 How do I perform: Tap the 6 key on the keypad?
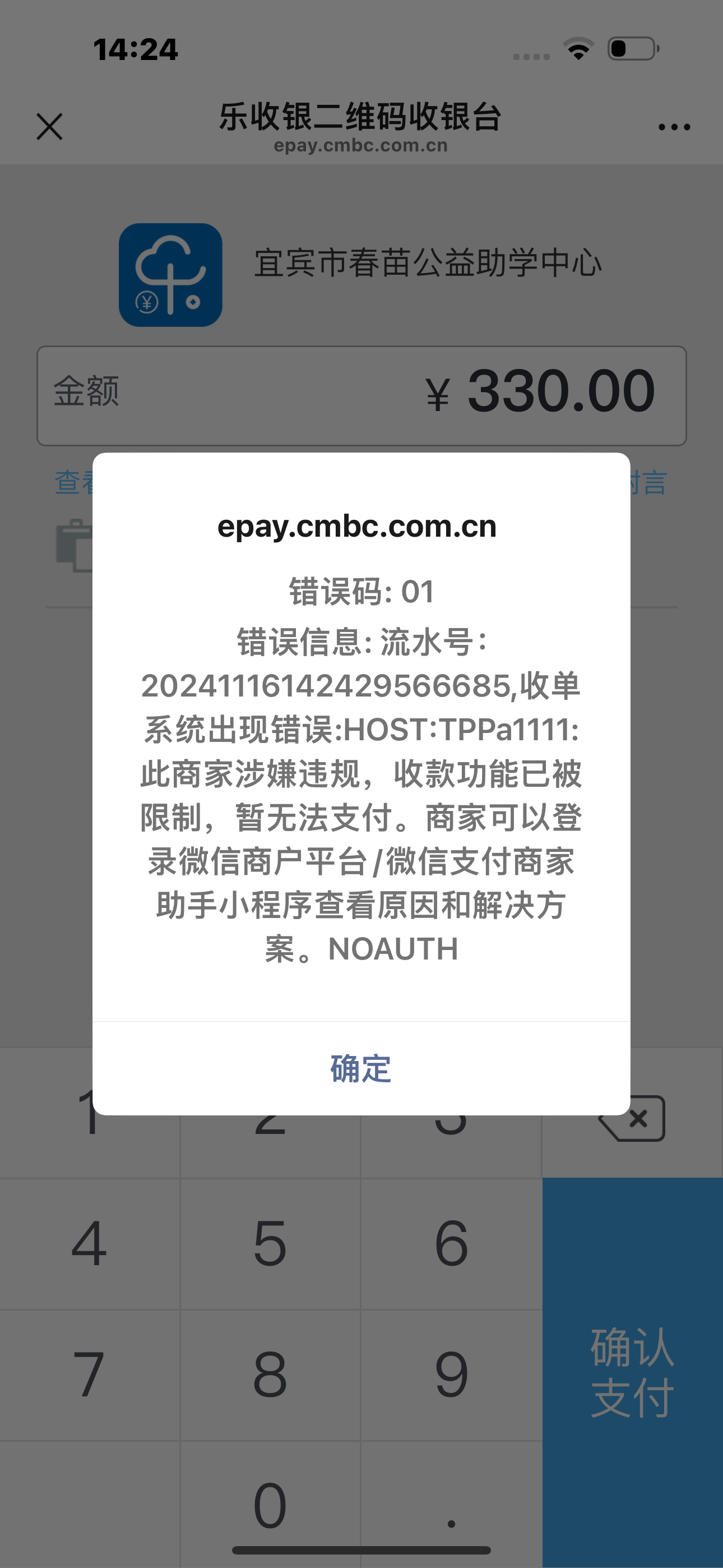(x=451, y=1243)
